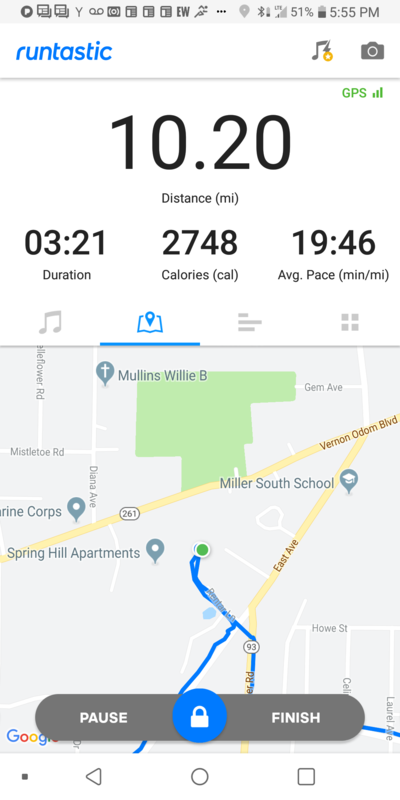Finish the activity
400x800 pixels.
pyautogui.click(x=296, y=717)
